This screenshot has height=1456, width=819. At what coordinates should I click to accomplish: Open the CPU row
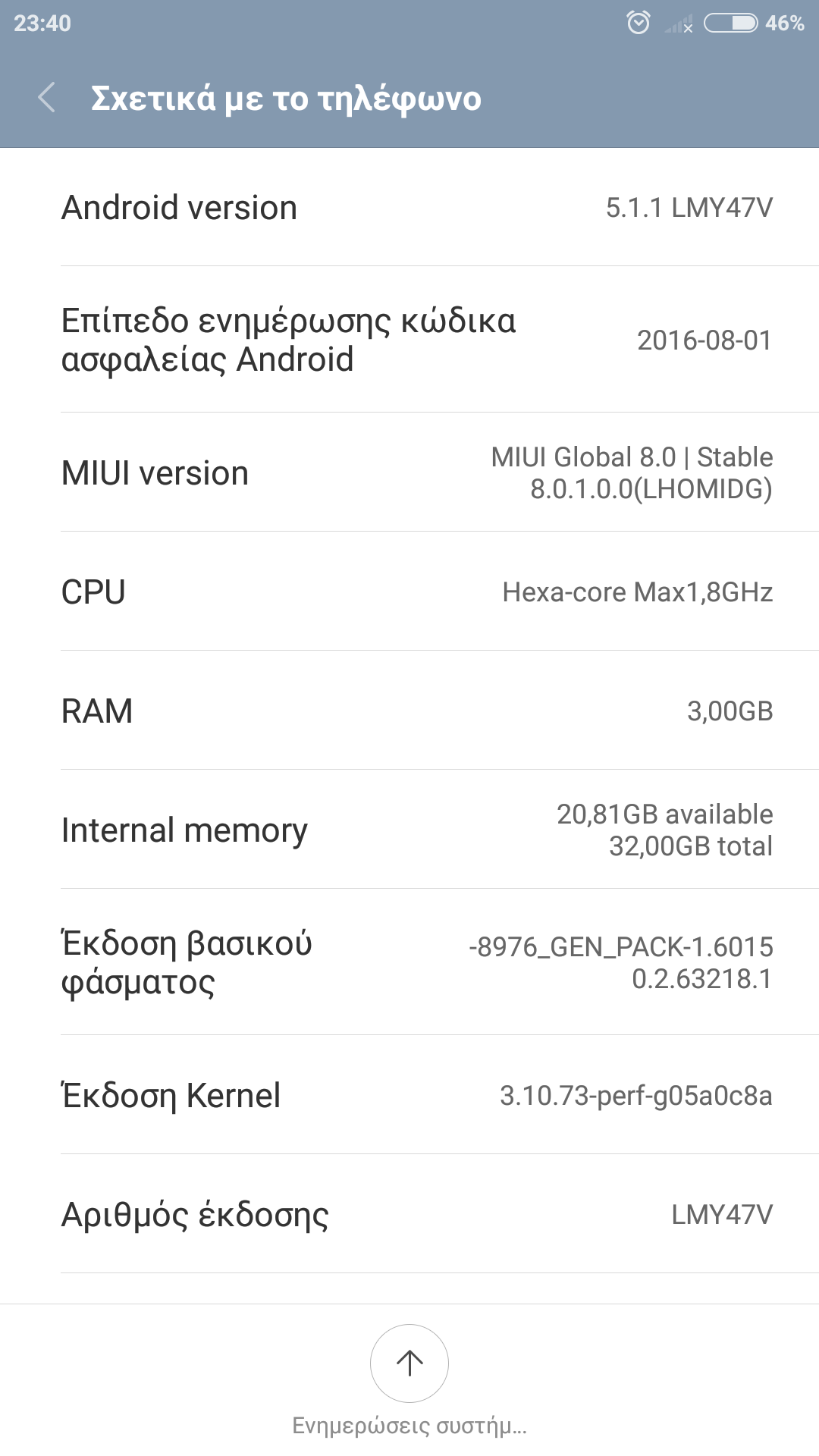[409, 591]
